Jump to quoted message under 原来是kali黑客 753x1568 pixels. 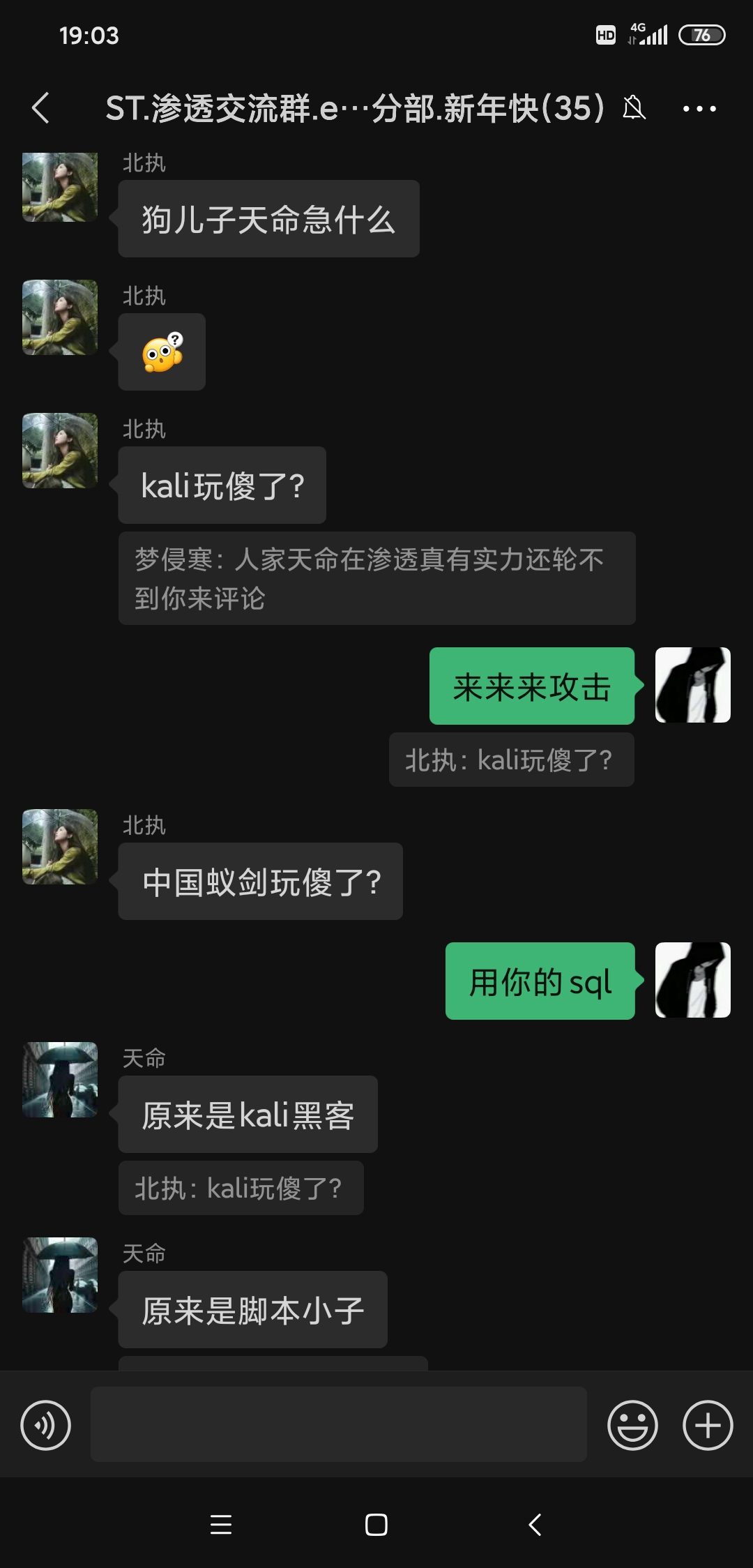click(x=241, y=1188)
